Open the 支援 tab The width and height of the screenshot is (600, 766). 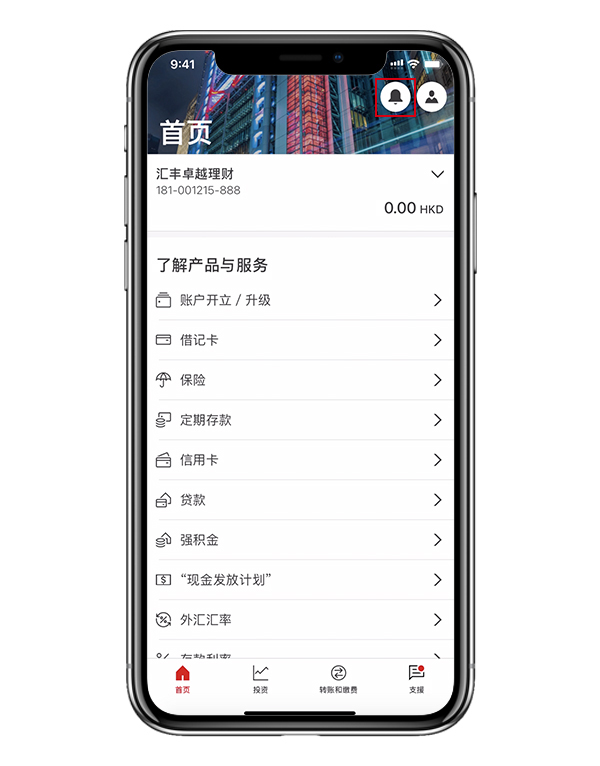click(416, 679)
